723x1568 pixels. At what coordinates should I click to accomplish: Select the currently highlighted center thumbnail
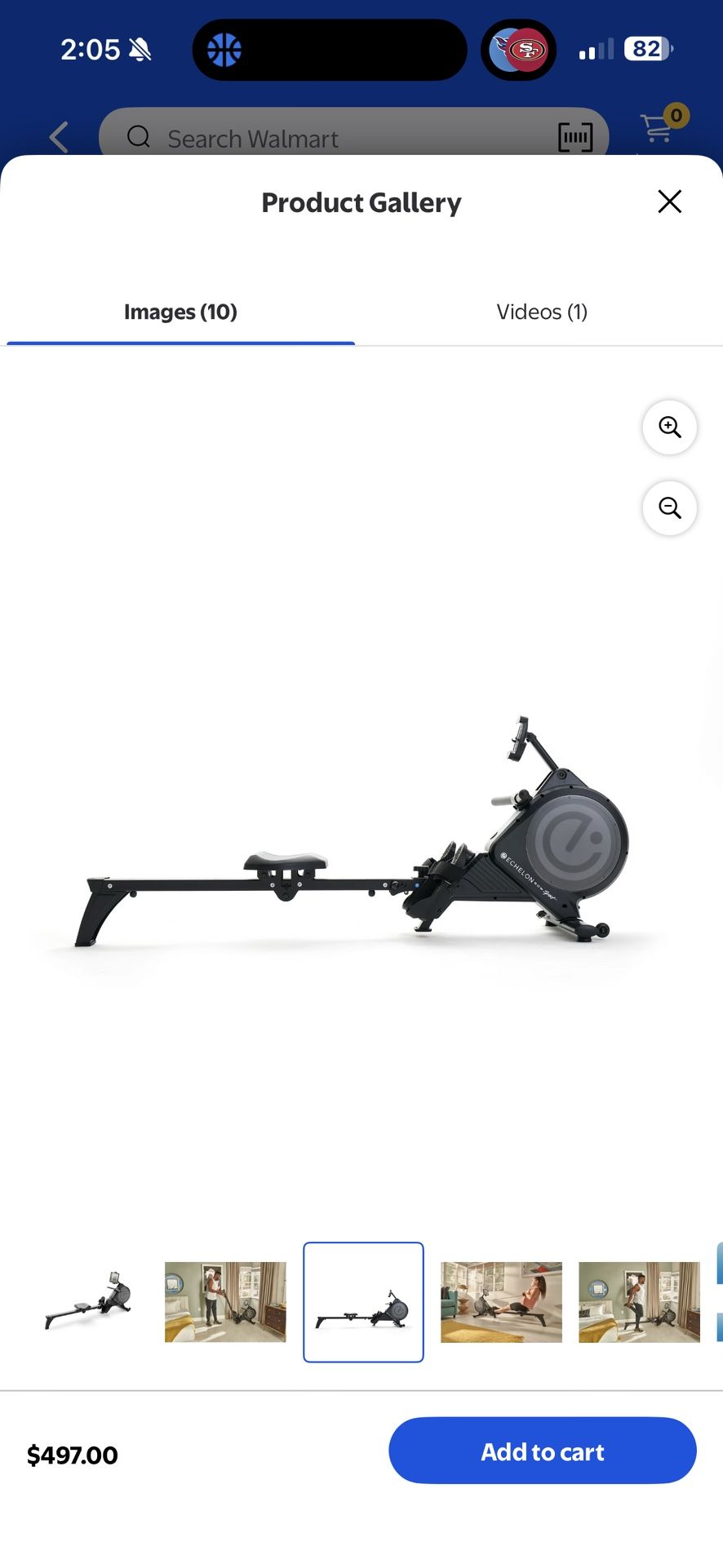[363, 1301]
